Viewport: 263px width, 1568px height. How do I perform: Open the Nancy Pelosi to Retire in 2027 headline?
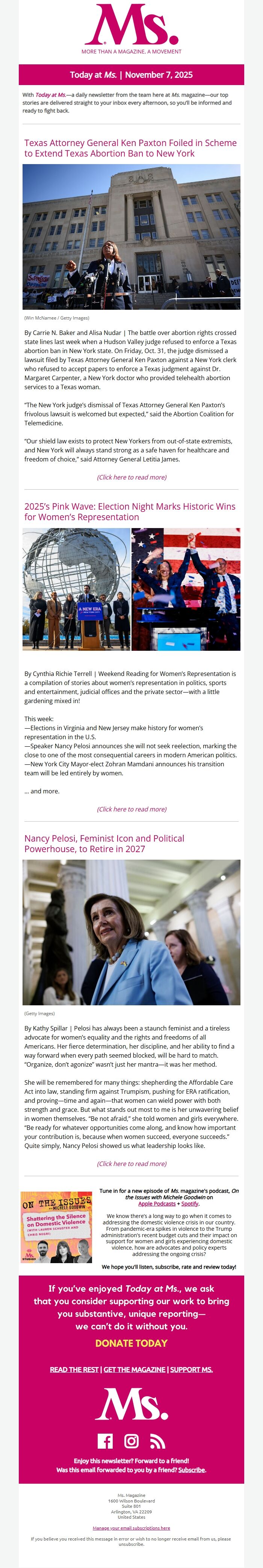pyautogui.click(x=104, y=843)
